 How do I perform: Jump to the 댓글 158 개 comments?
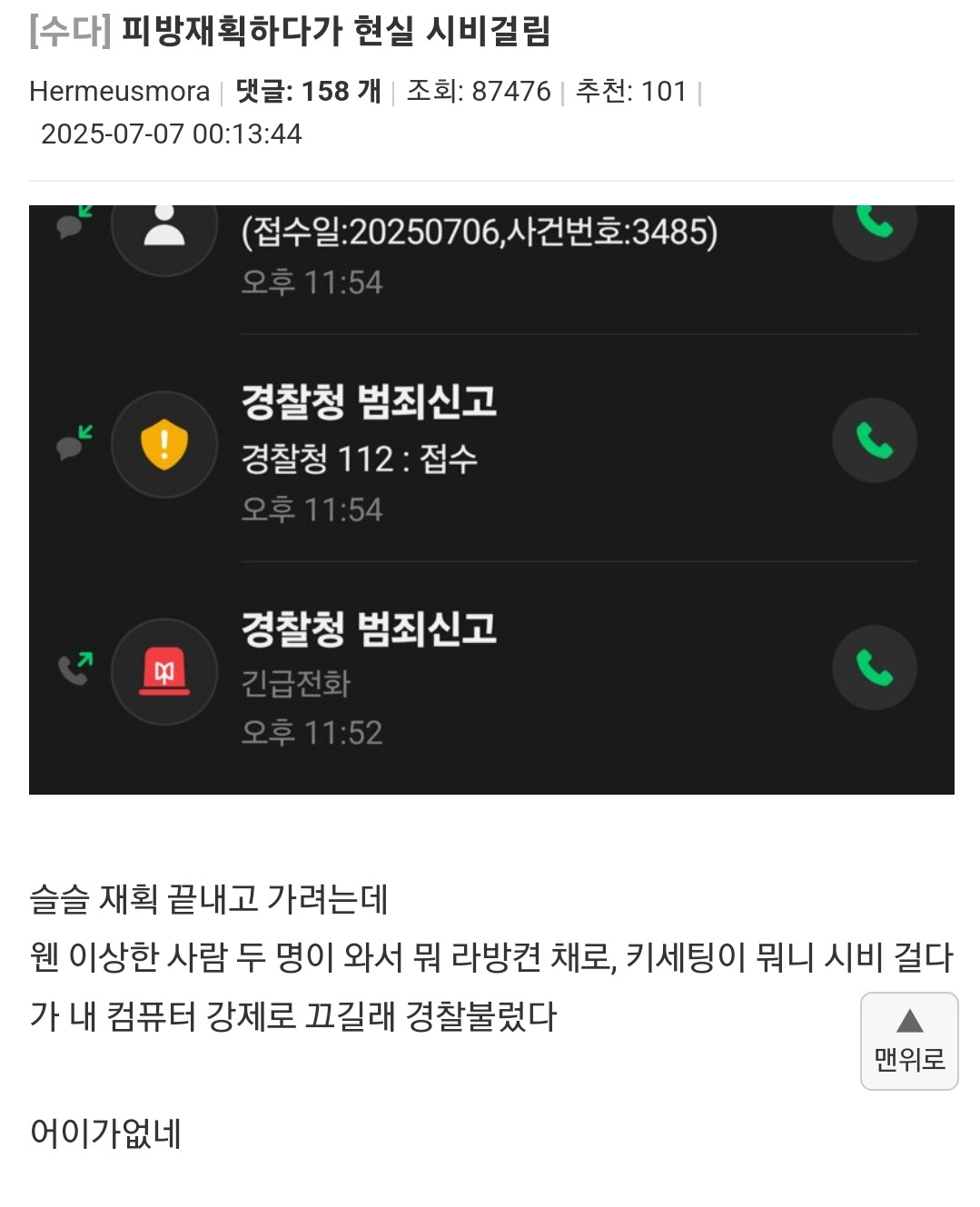pyautogui.click(x=308, y=92)
